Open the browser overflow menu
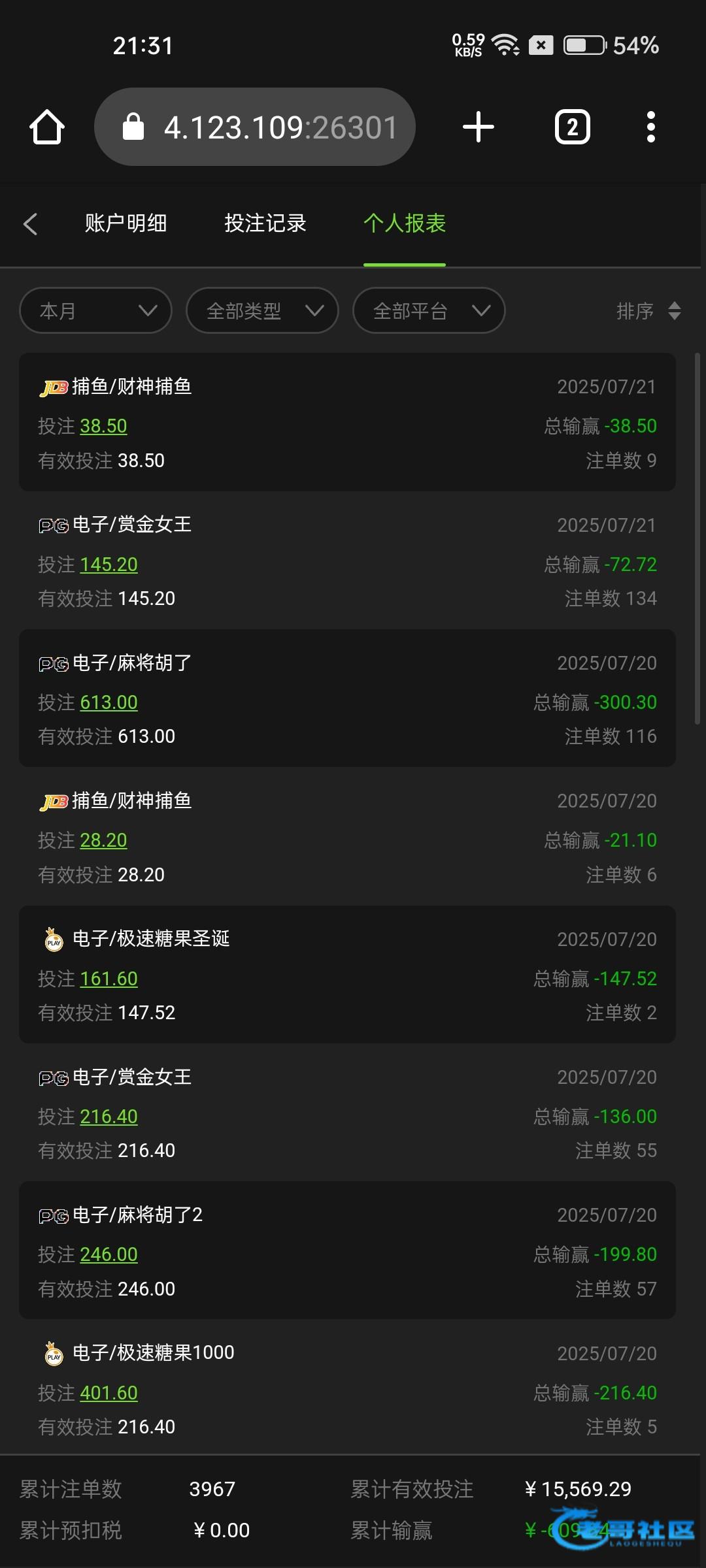Viewport: 706px width, 1568px height. (x=650, y=127)
